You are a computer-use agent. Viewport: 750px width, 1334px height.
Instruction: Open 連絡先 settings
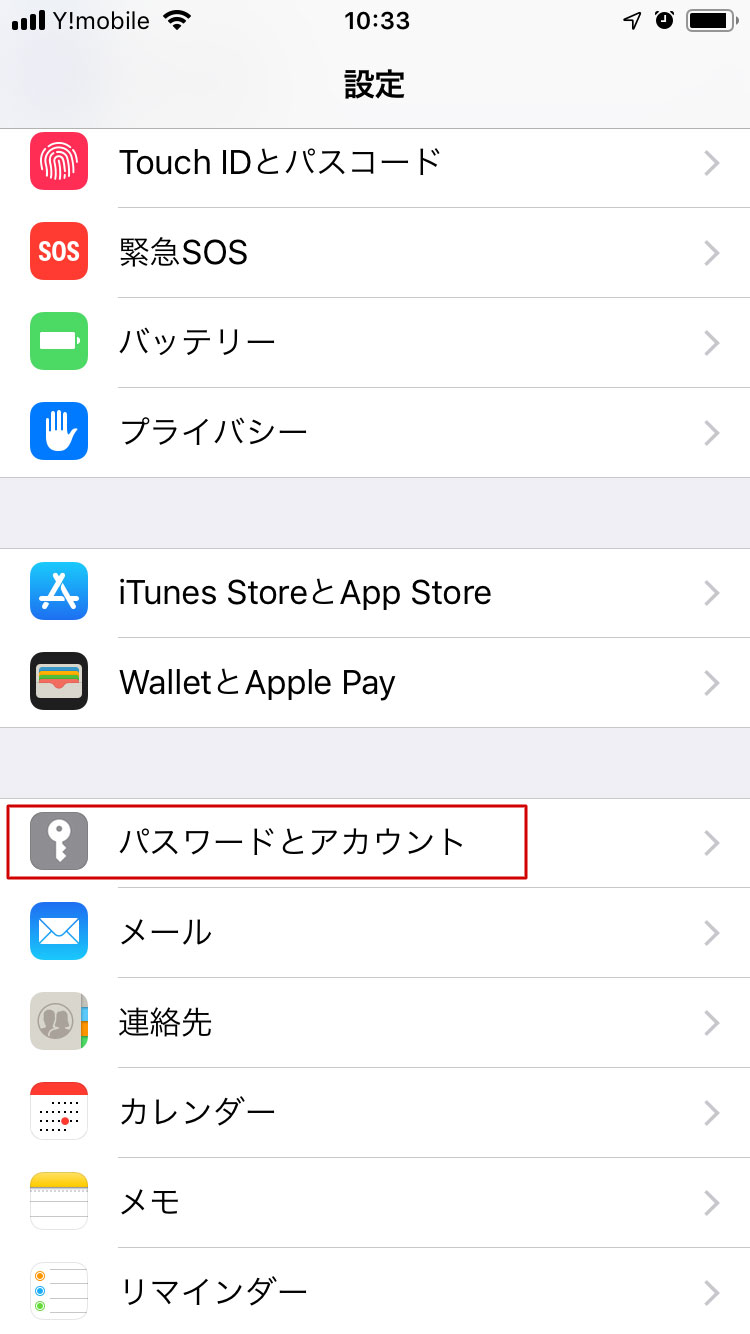pyautogui.click(x=375, y=1023)
